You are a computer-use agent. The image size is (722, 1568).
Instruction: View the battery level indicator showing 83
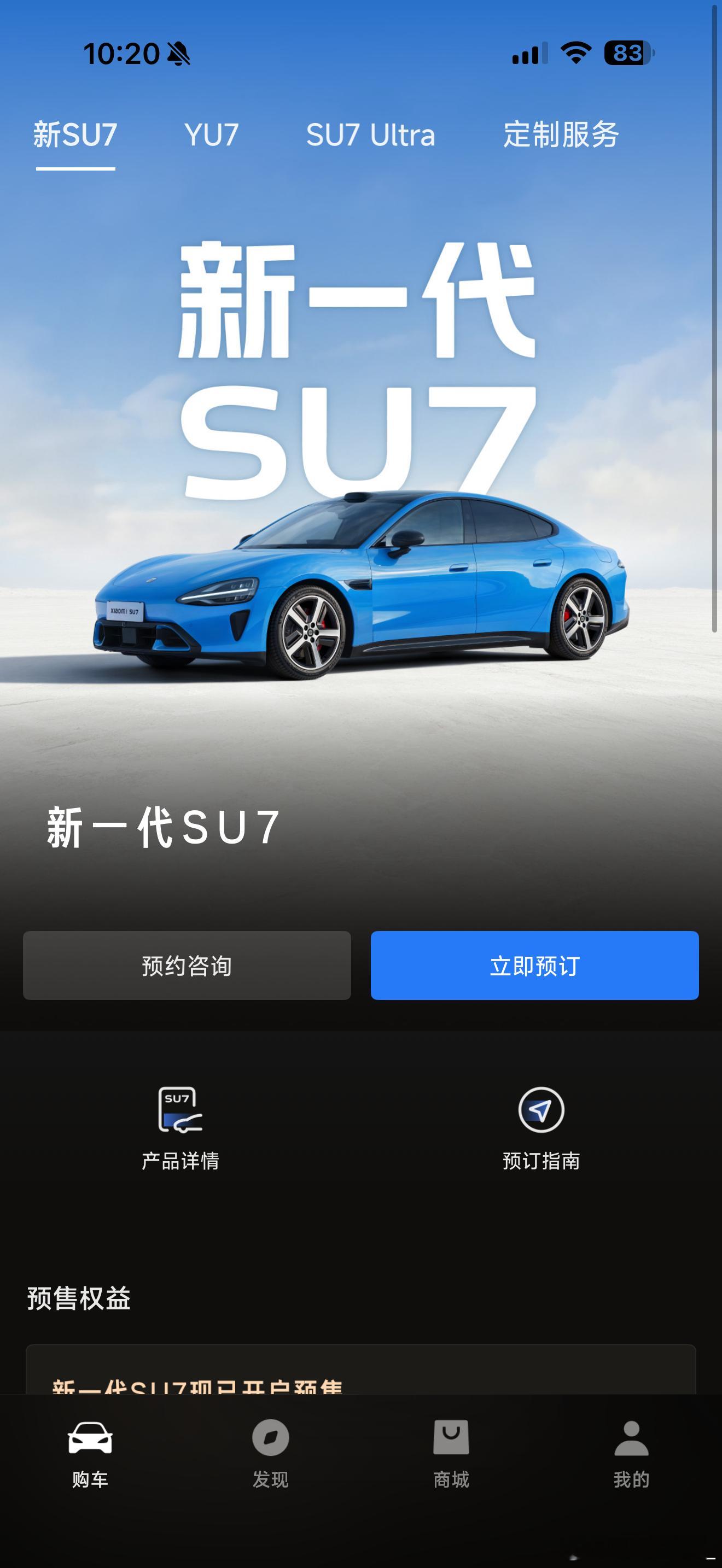pos(622,55)
